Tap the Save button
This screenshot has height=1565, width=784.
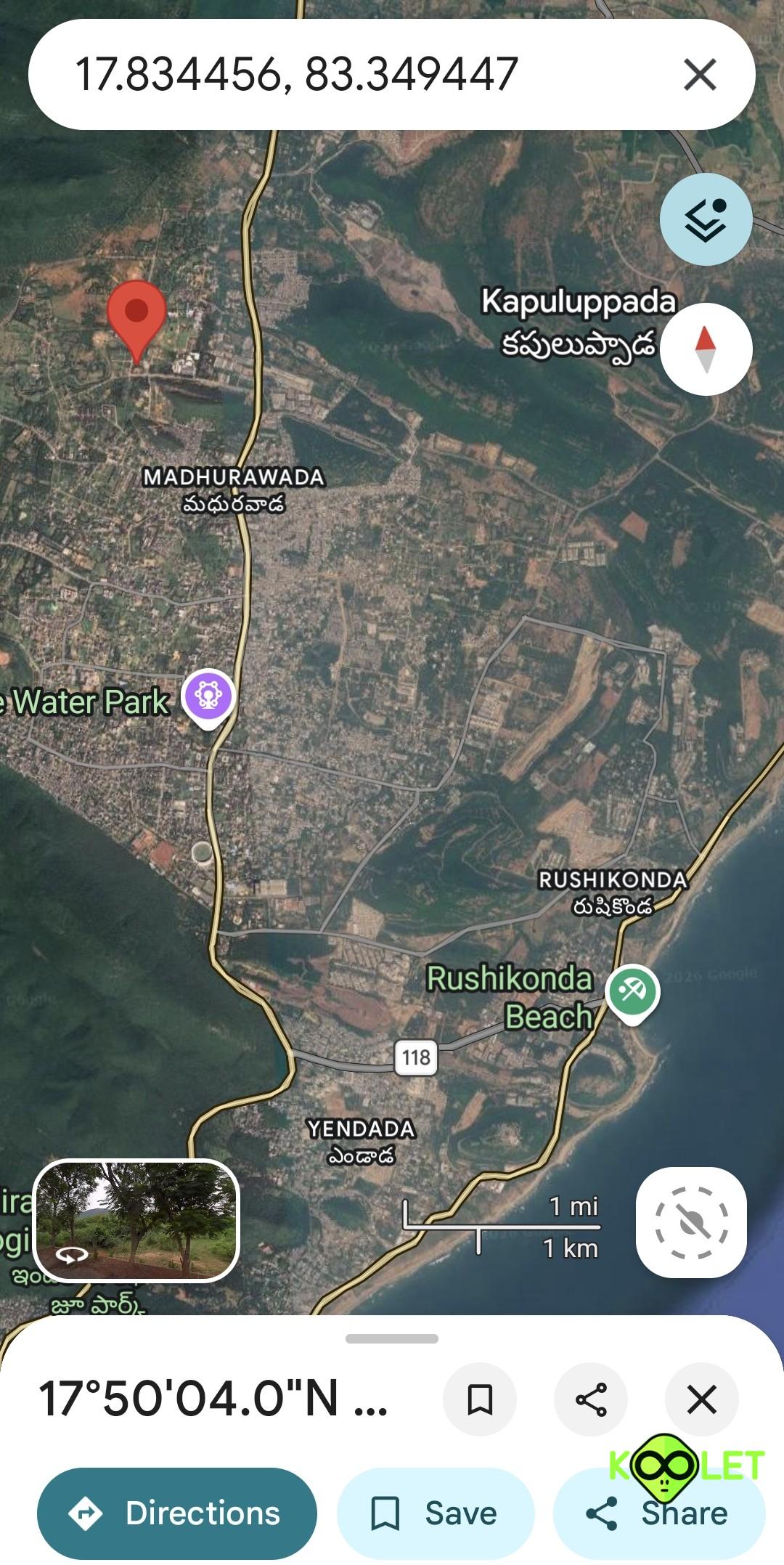coord(436,1513)
